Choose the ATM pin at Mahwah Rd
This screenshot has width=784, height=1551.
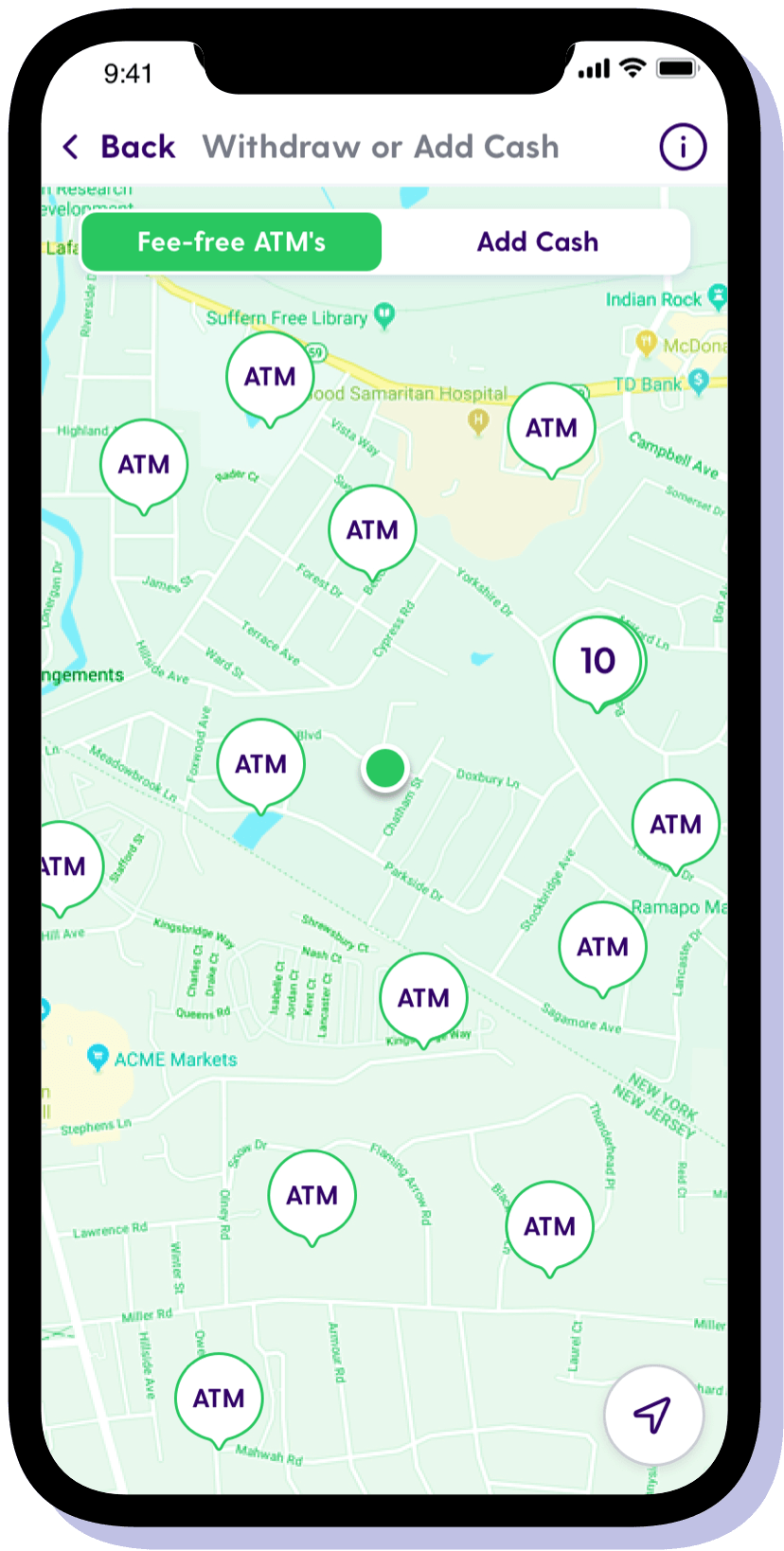[x=219, y=1398]
